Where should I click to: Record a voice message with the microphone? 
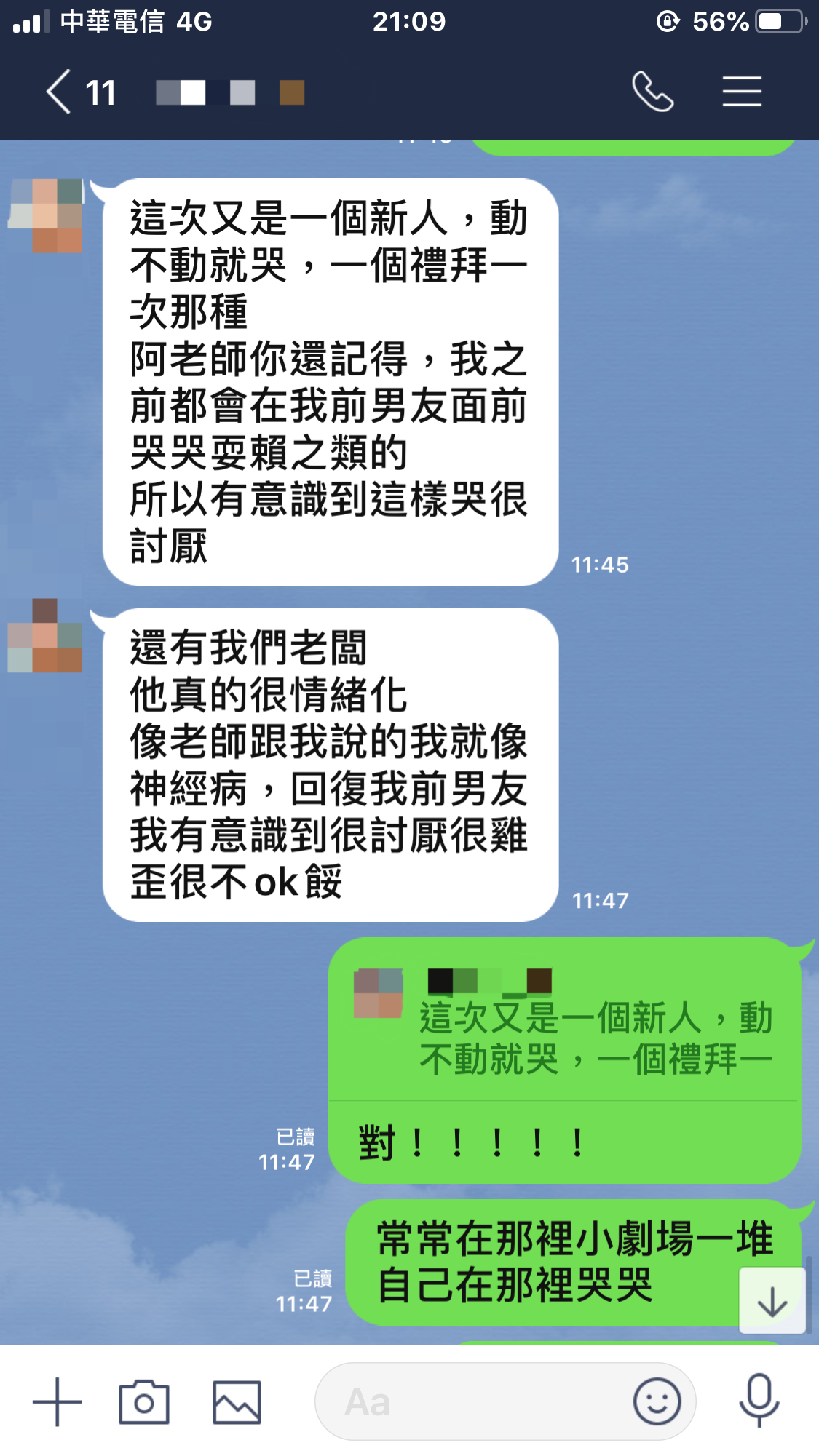759,1401
